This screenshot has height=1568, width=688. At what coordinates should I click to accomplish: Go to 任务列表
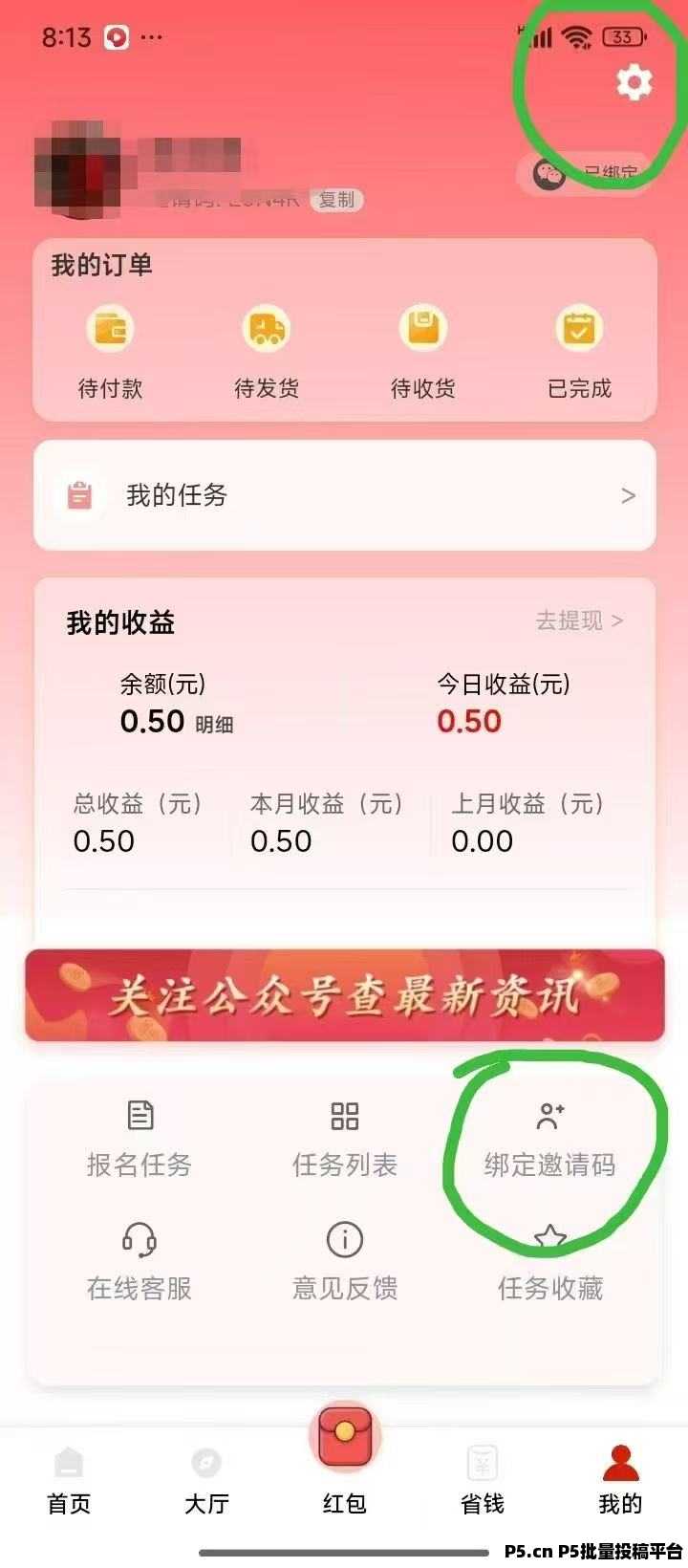(345, 1140)
